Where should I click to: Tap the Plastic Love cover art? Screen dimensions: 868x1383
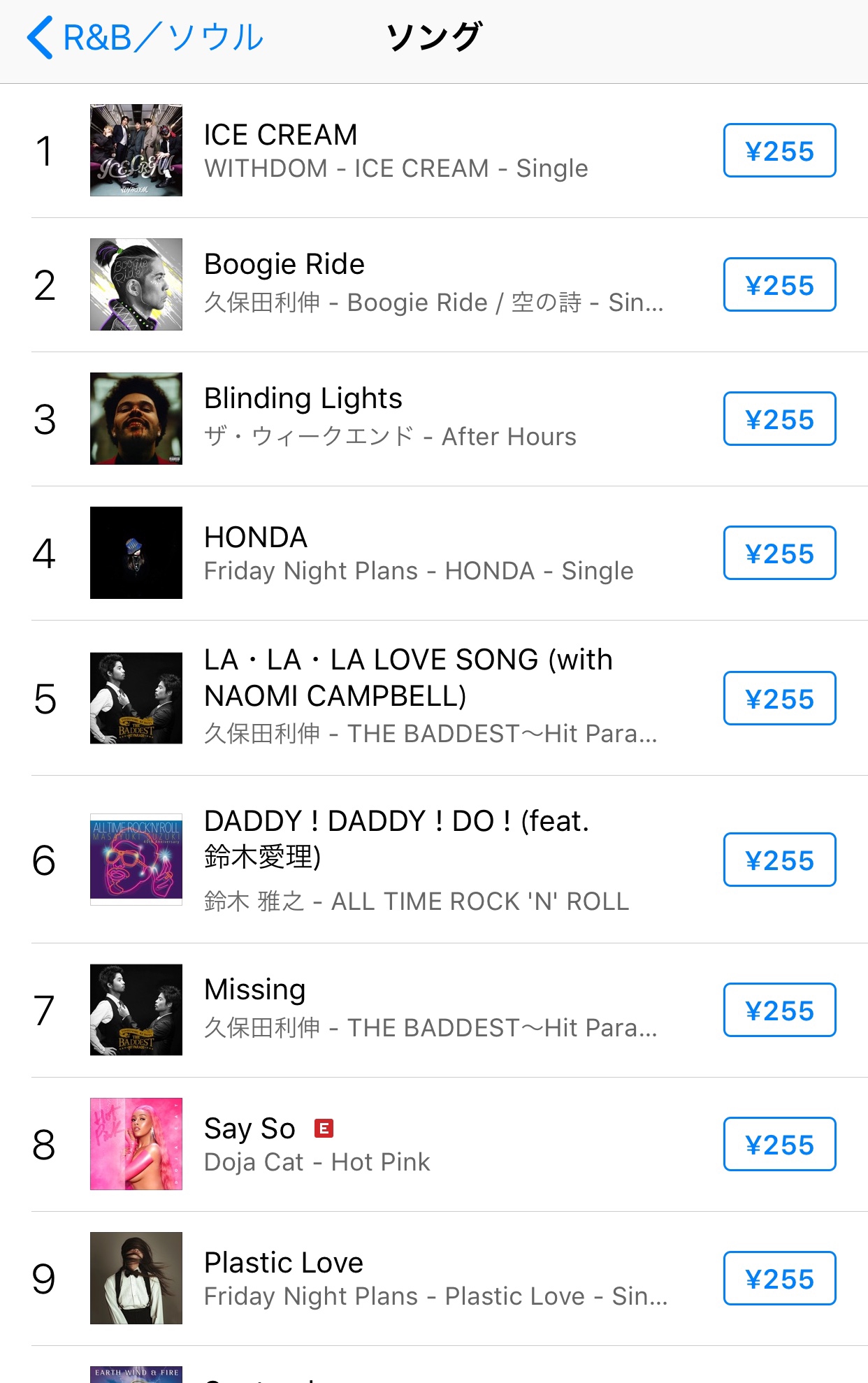(136, 1277)
